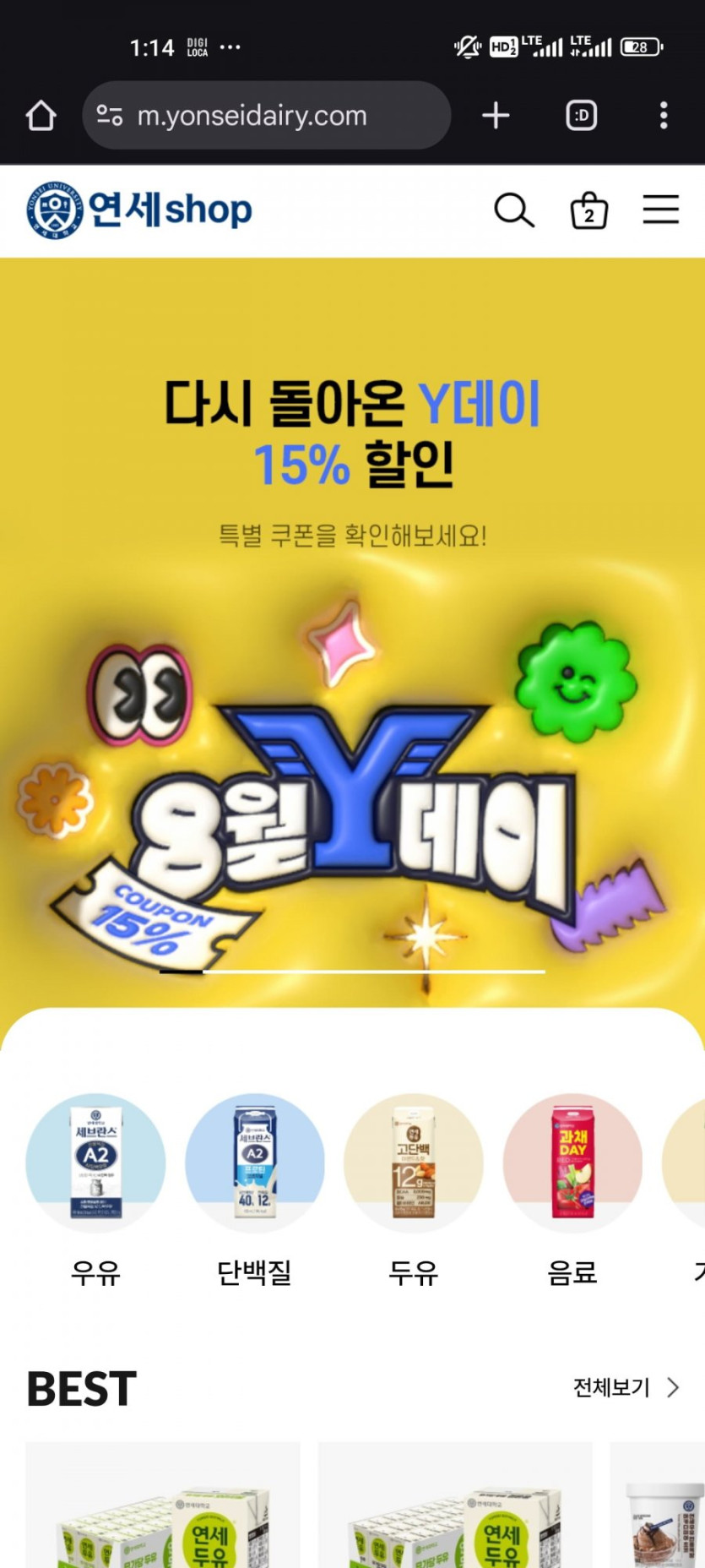The height and width of the screenshot is (1568, 705).
Task: Tap the 연세shop logo
Action: coord(139,210)
